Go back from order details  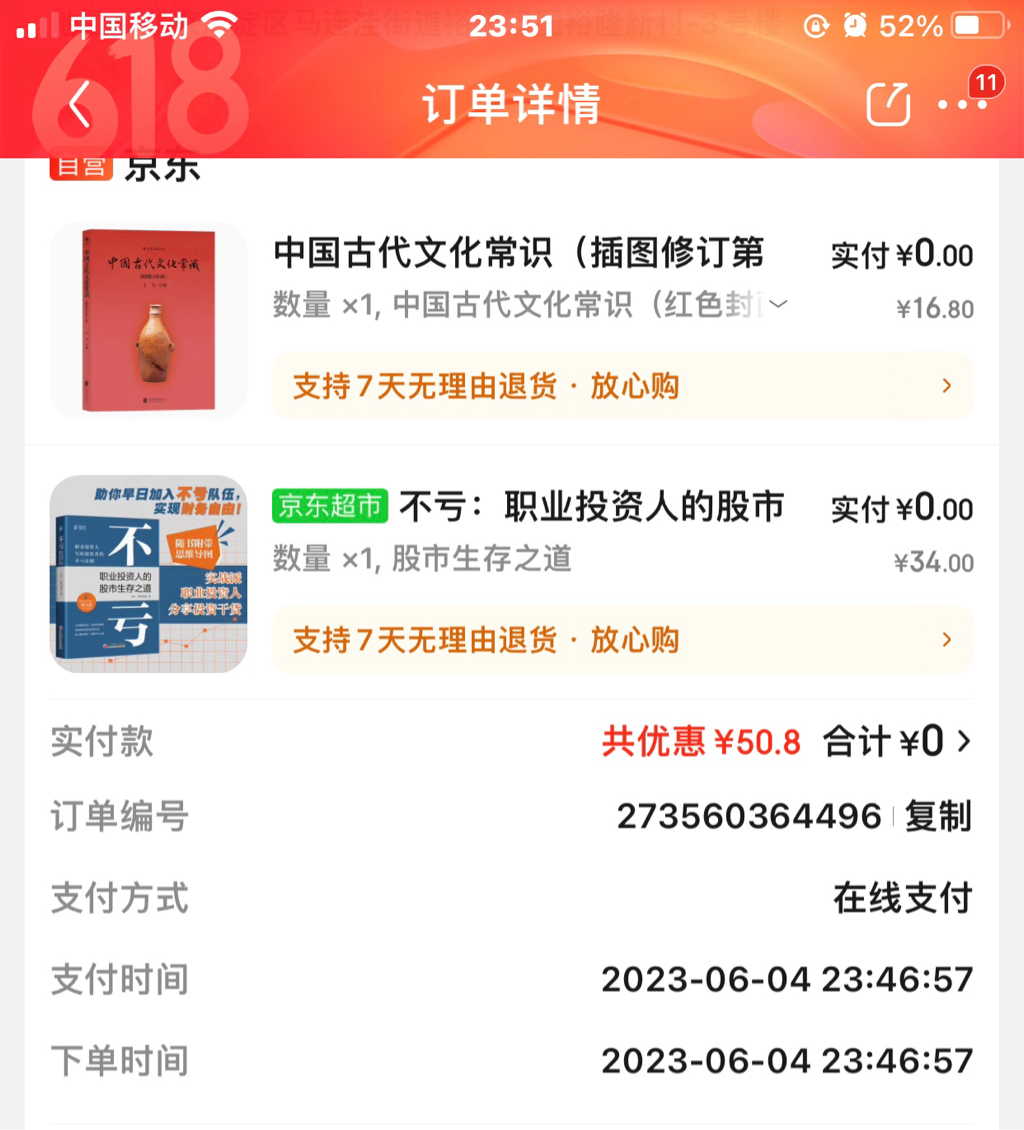click(79, 104)
